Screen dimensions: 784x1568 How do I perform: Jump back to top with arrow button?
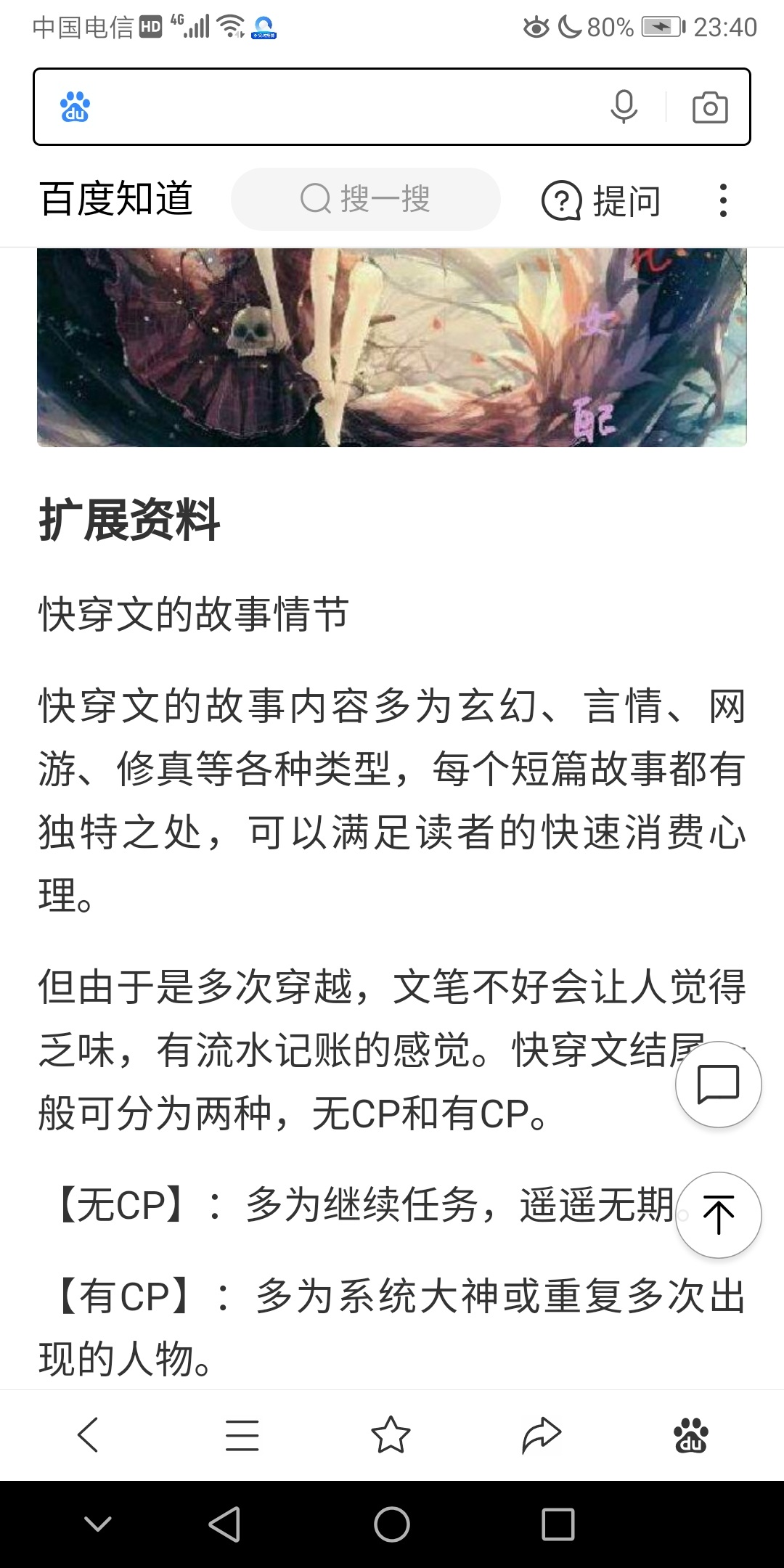718,1214
